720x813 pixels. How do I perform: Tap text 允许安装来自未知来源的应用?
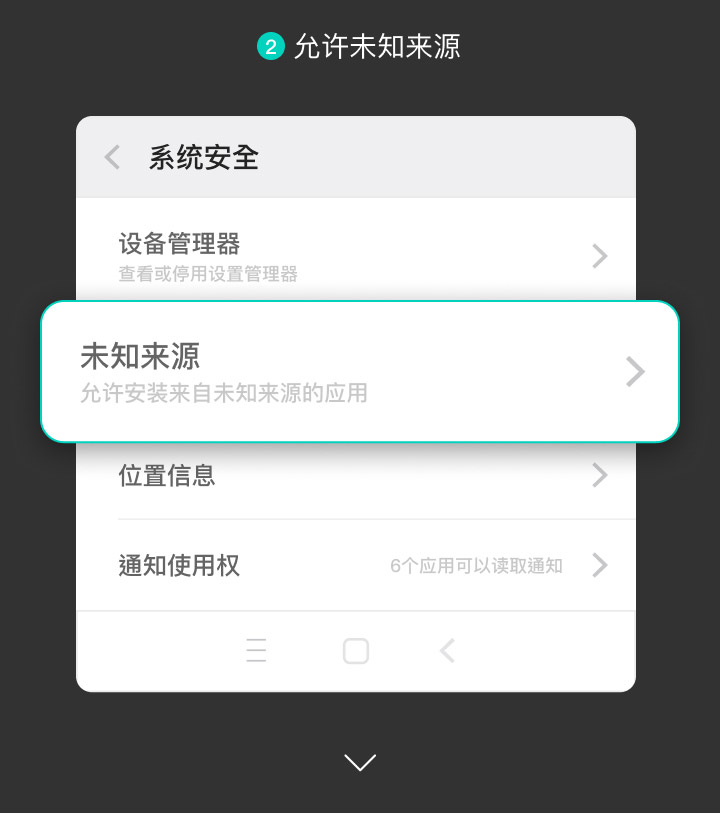222,394
